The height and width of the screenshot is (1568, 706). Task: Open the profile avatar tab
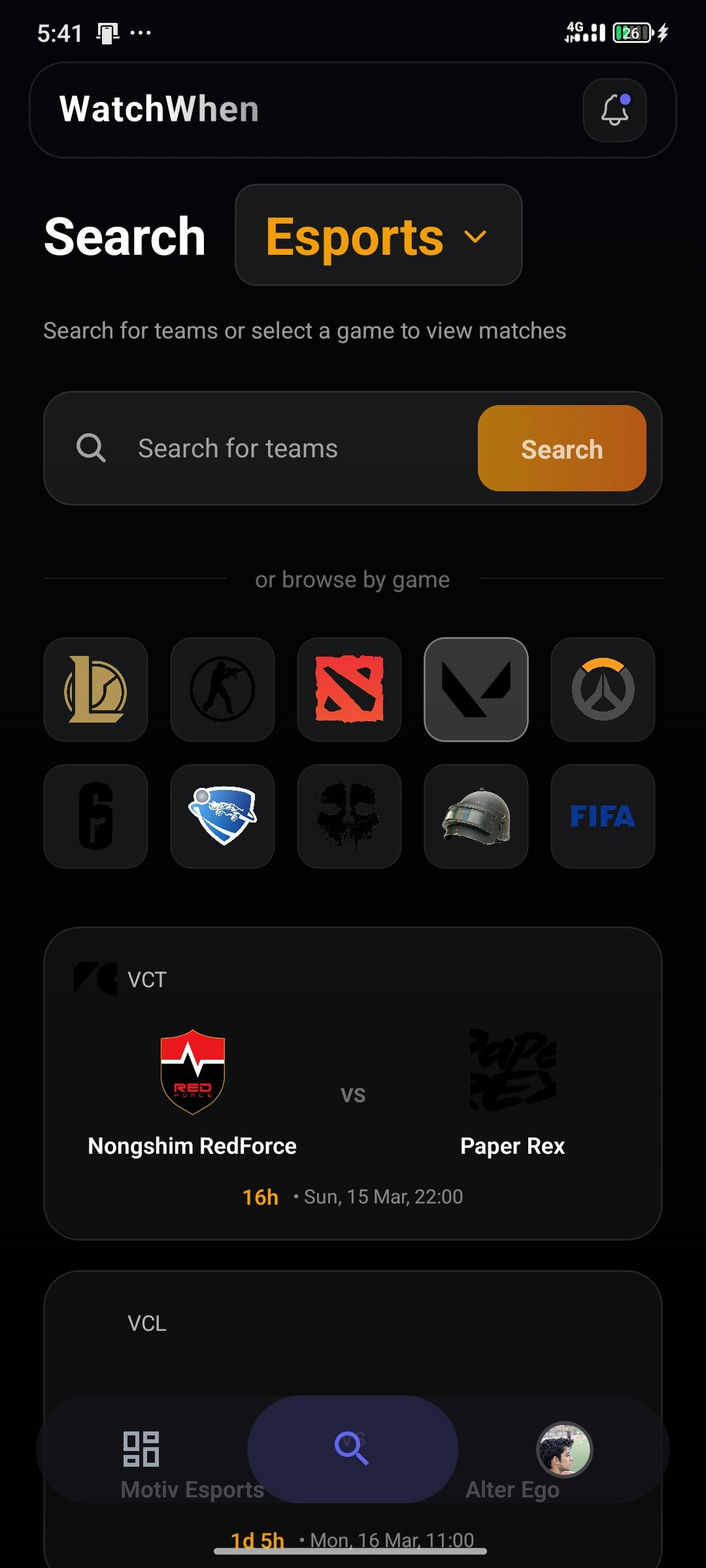(x=564, y=1449)
